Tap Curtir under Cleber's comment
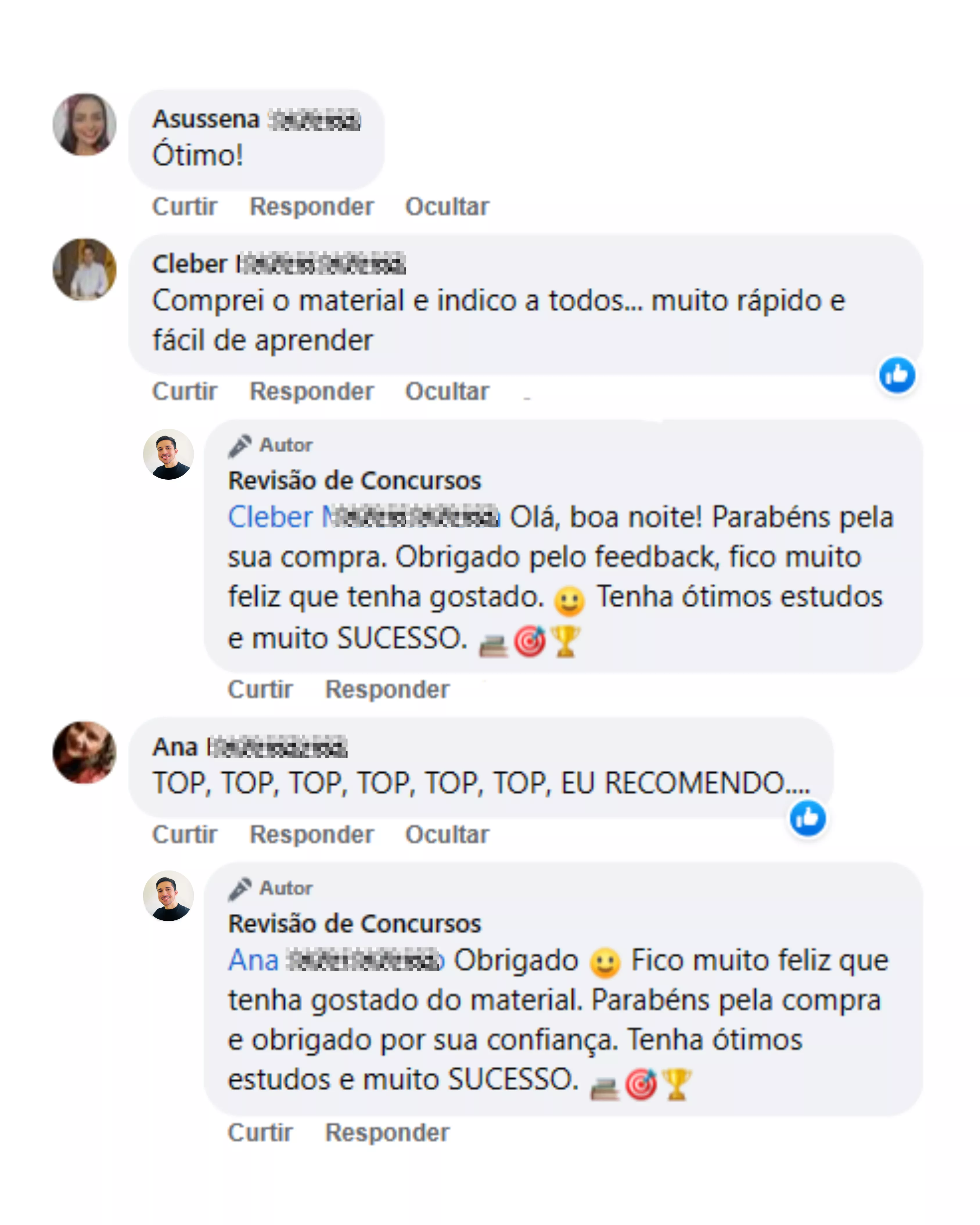 click(x=185, y=391)
